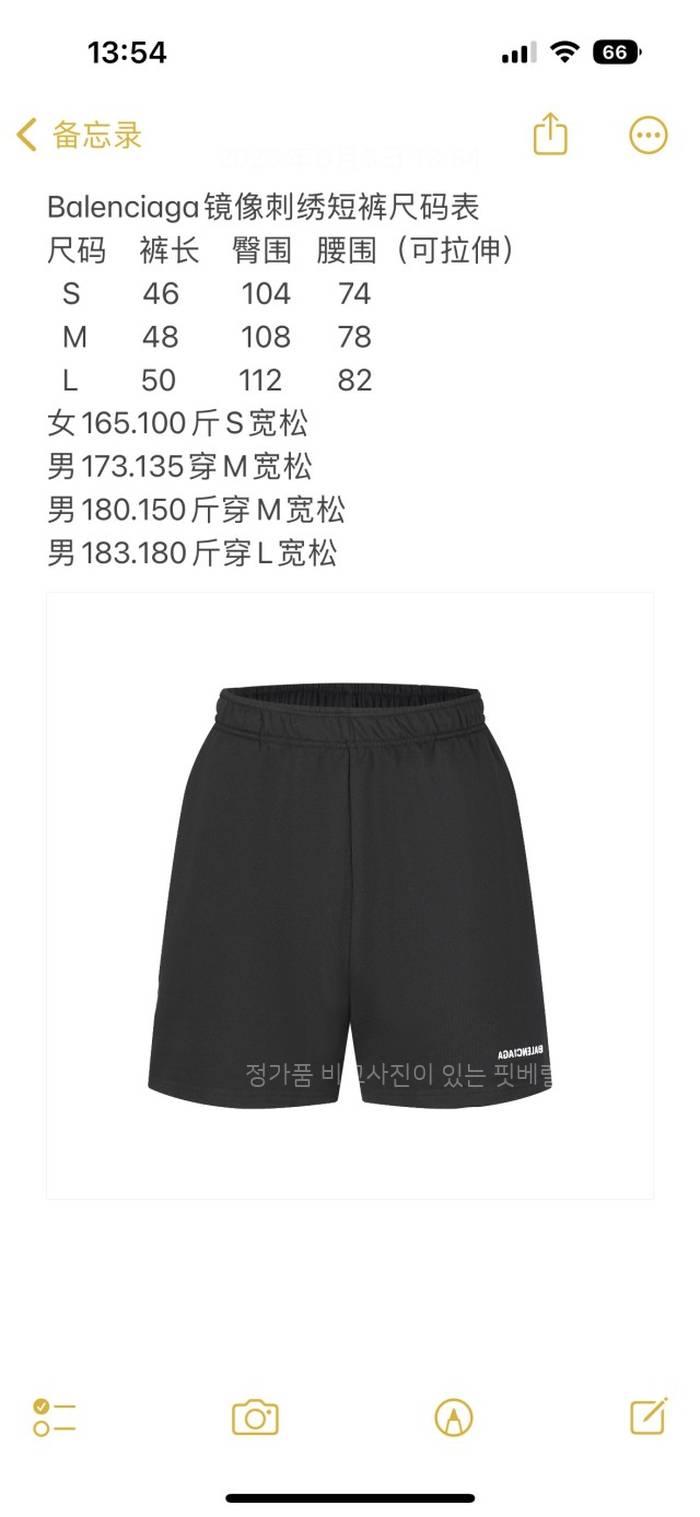Open the camera attachment options
The height and width of the screenshot is (1517, 700).
pos(255,1417)
